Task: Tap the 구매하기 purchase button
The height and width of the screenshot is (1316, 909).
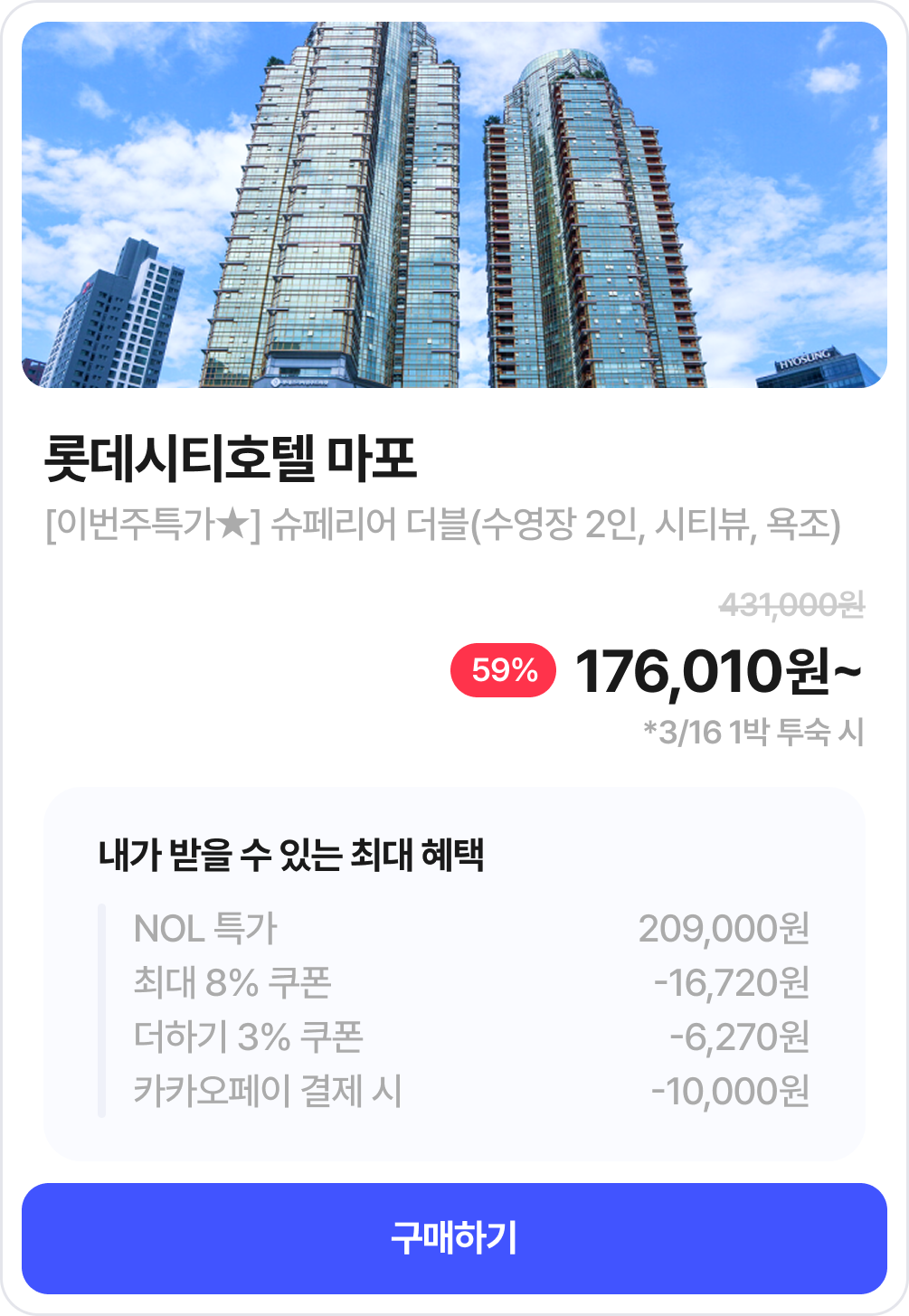Action: (454, 1237)
